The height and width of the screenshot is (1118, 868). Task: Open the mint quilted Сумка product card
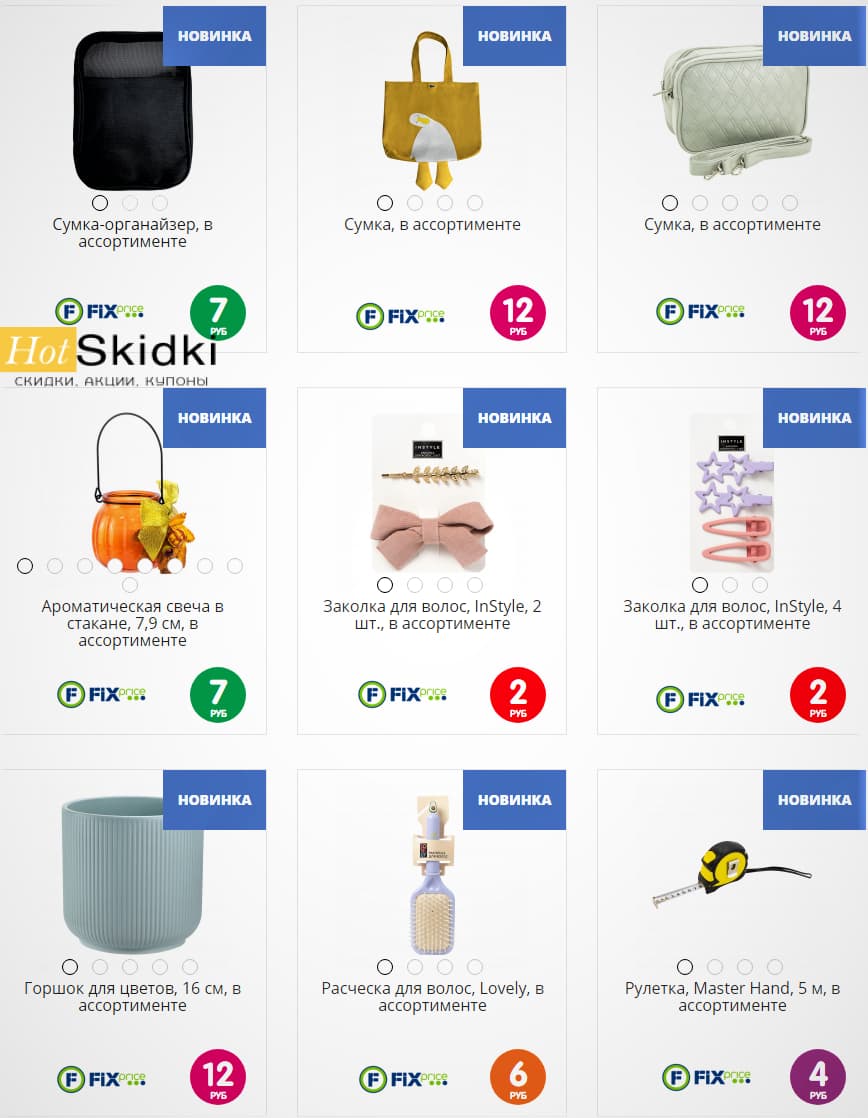click(x=732, y=225)
